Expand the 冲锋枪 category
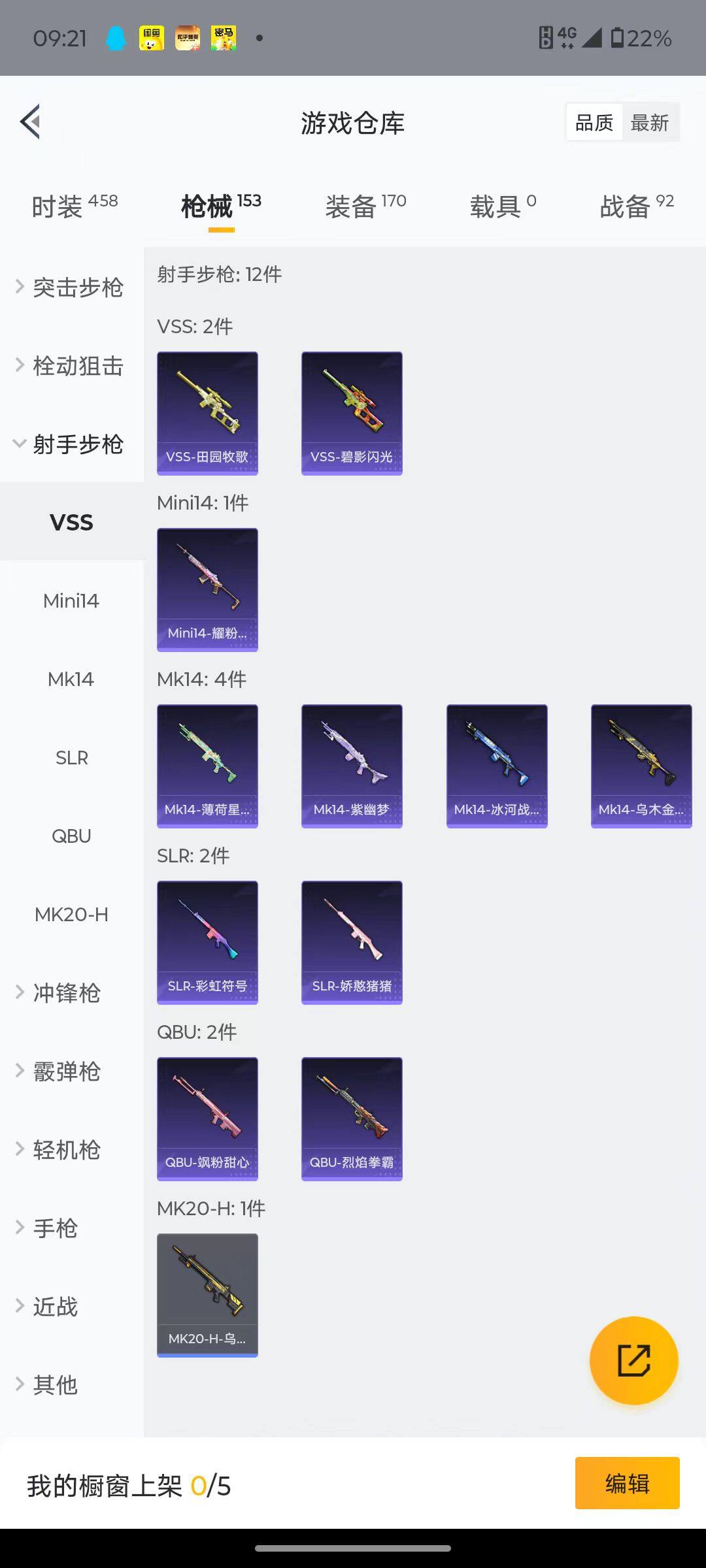The image size is (706, 1568). (67, 993)
